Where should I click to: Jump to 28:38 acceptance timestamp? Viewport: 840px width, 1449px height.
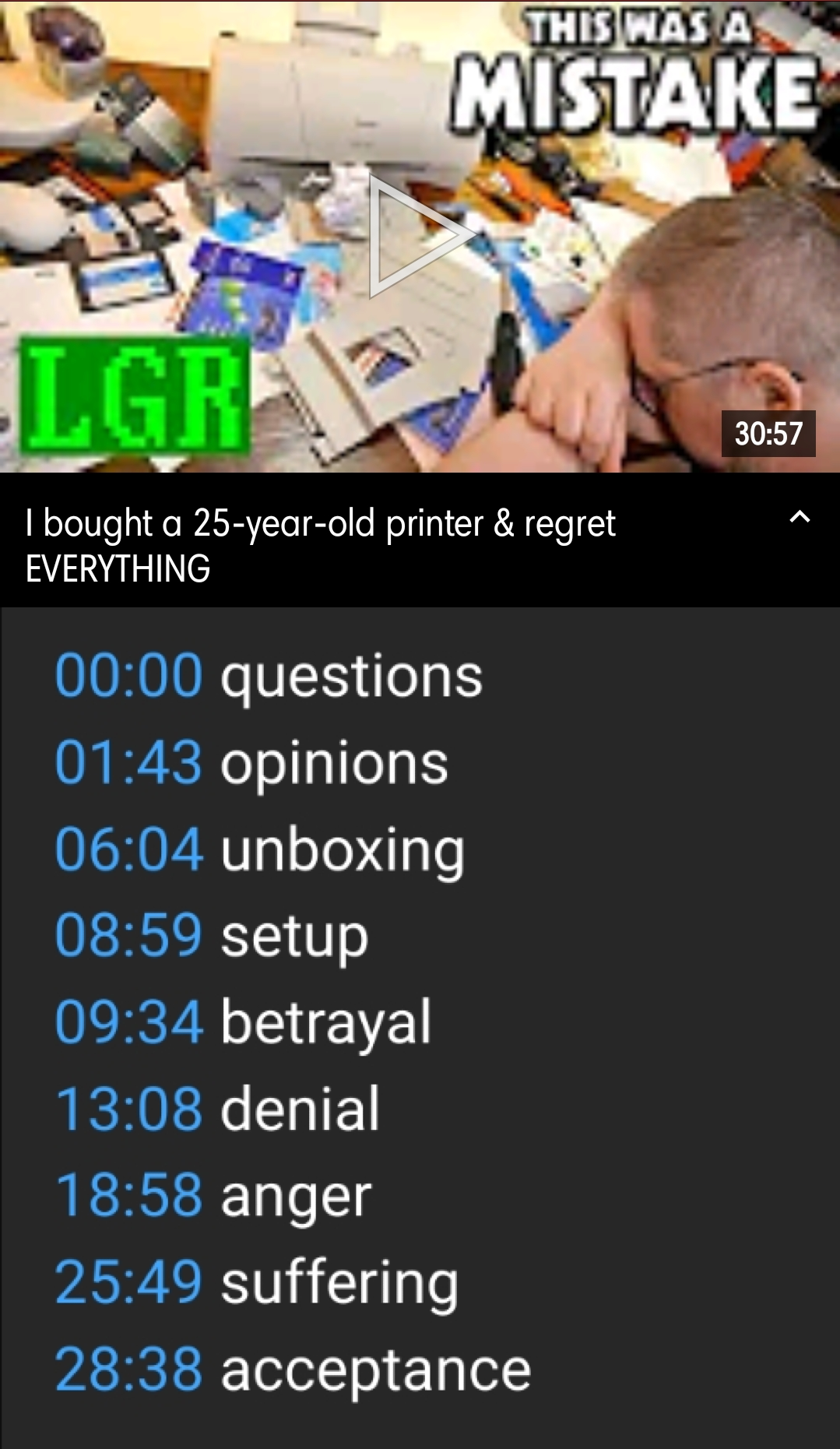coord(128,1369)
